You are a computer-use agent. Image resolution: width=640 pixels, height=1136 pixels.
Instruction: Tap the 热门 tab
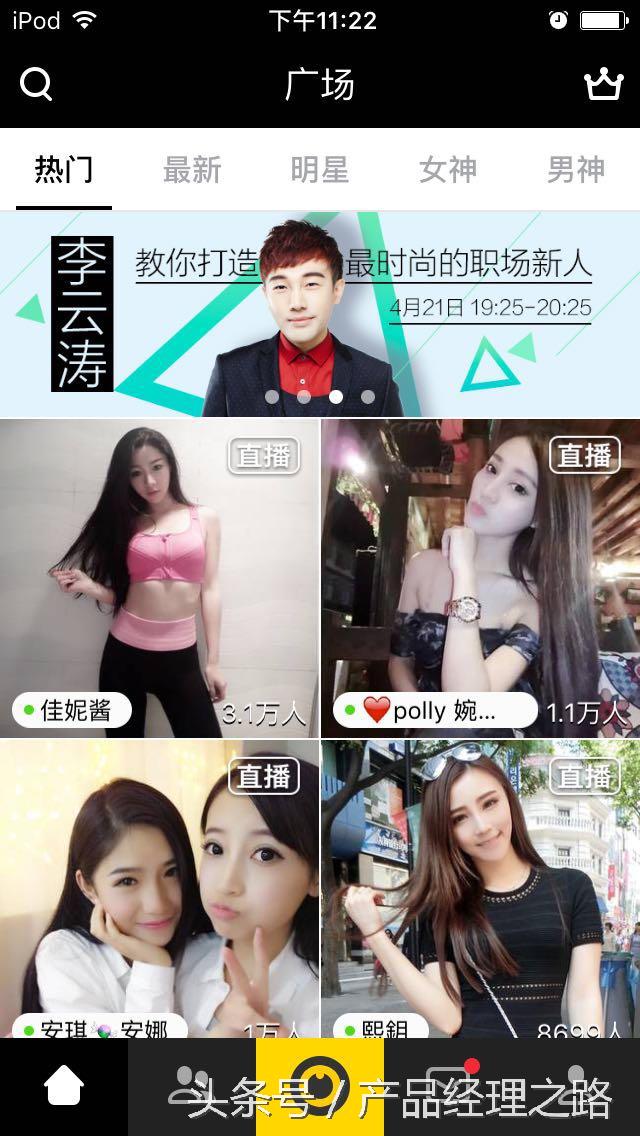tap(64, 170)
